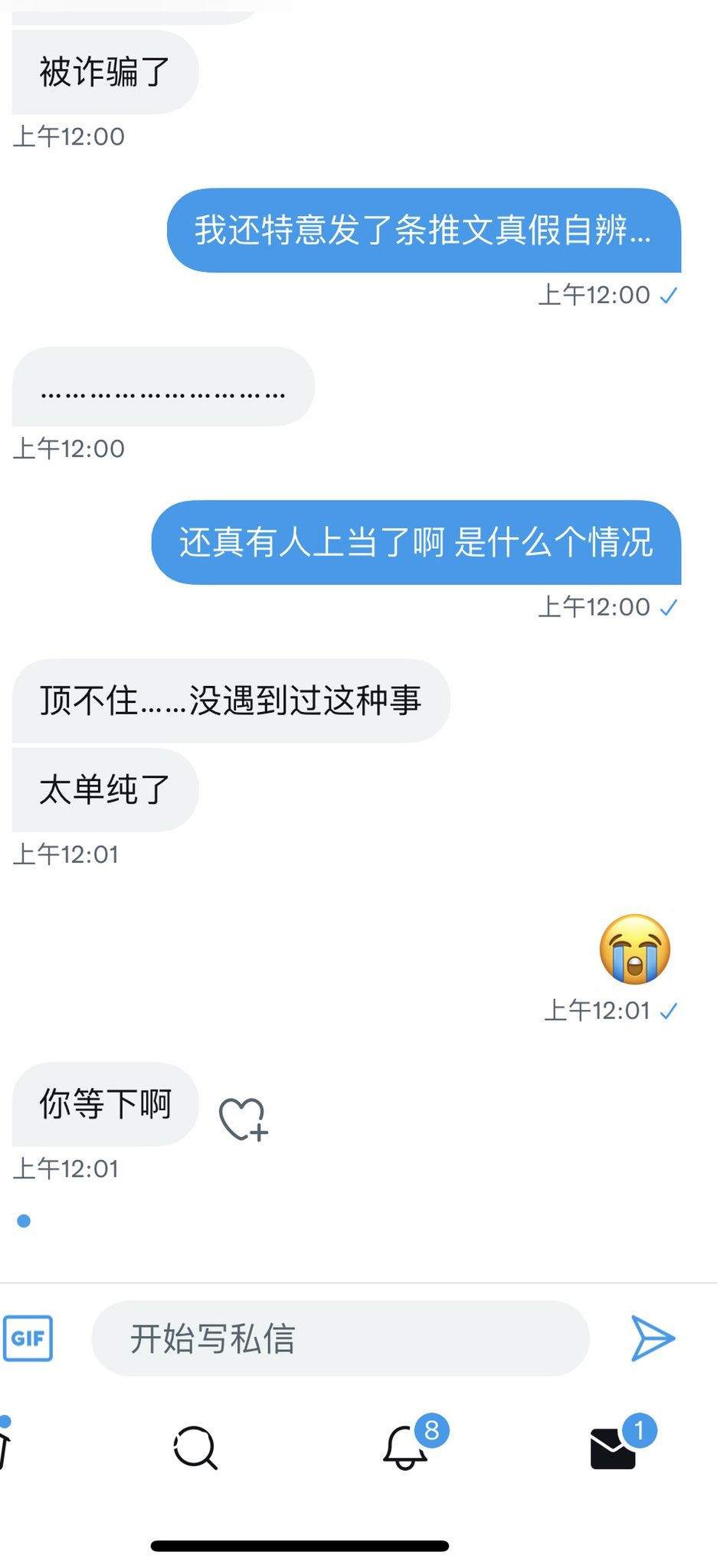Go to the messages envelope tab
717x1568 pixels.
[x=614, y=1448]
